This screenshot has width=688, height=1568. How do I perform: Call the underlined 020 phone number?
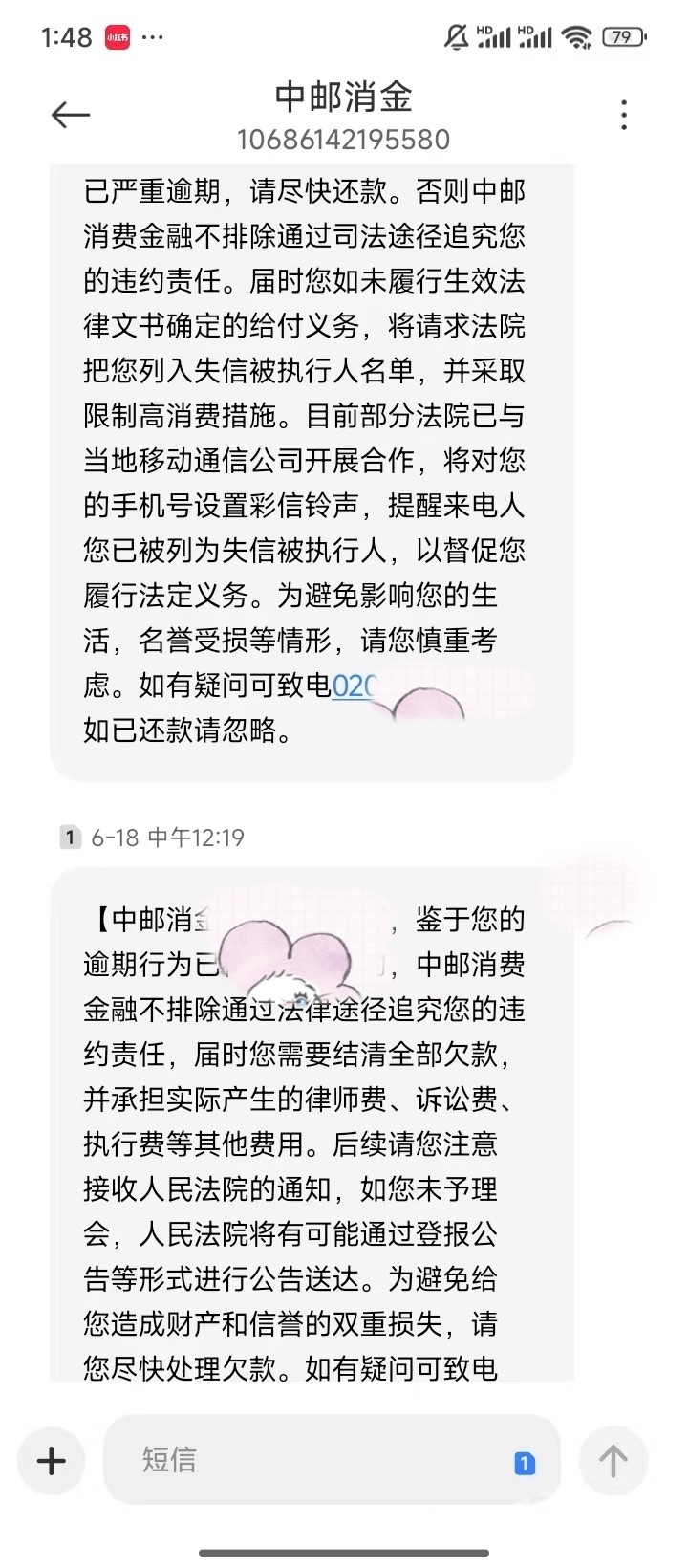(x=354, y=686)
